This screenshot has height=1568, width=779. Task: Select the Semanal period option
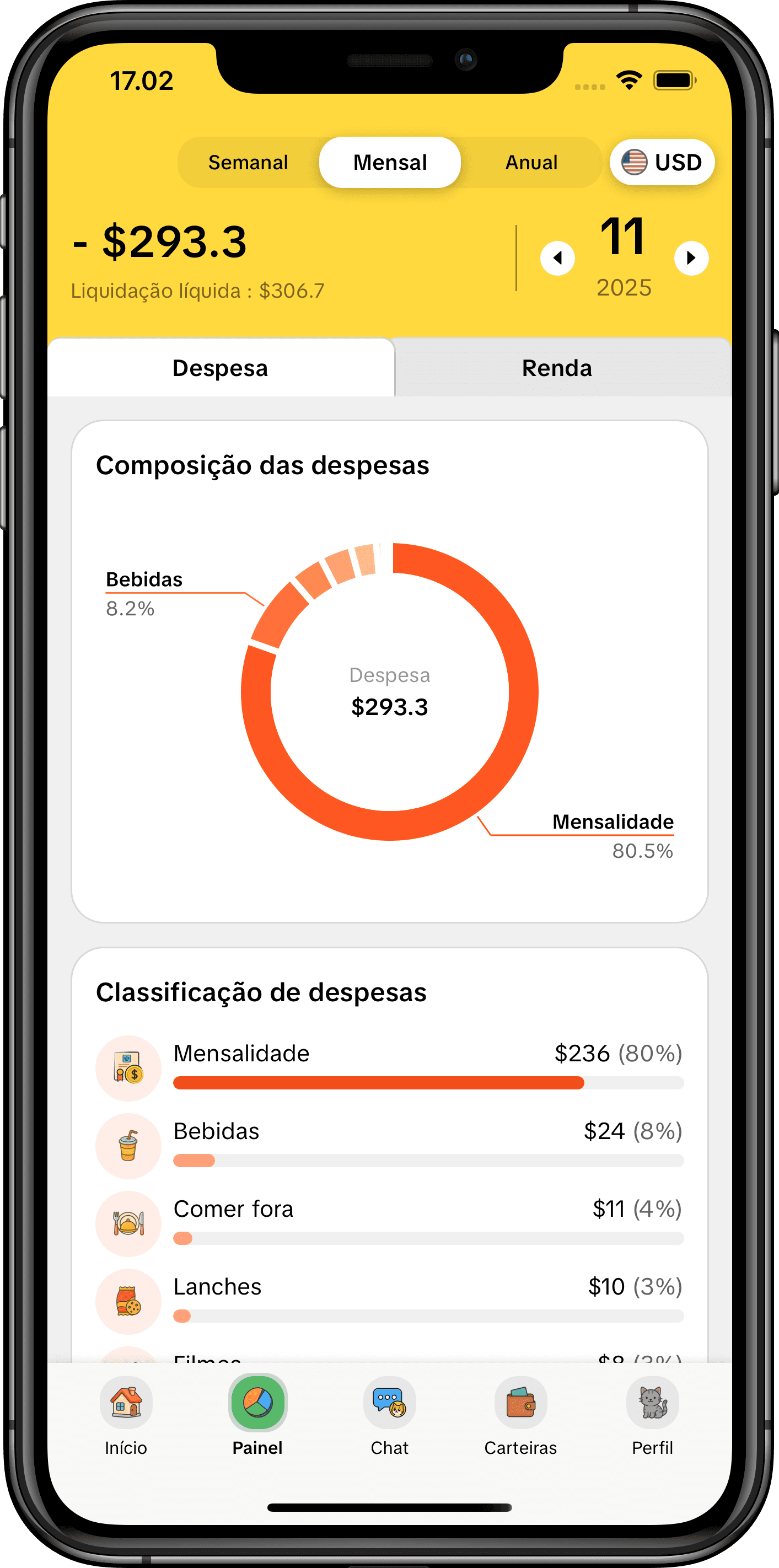tap(248, 162)
